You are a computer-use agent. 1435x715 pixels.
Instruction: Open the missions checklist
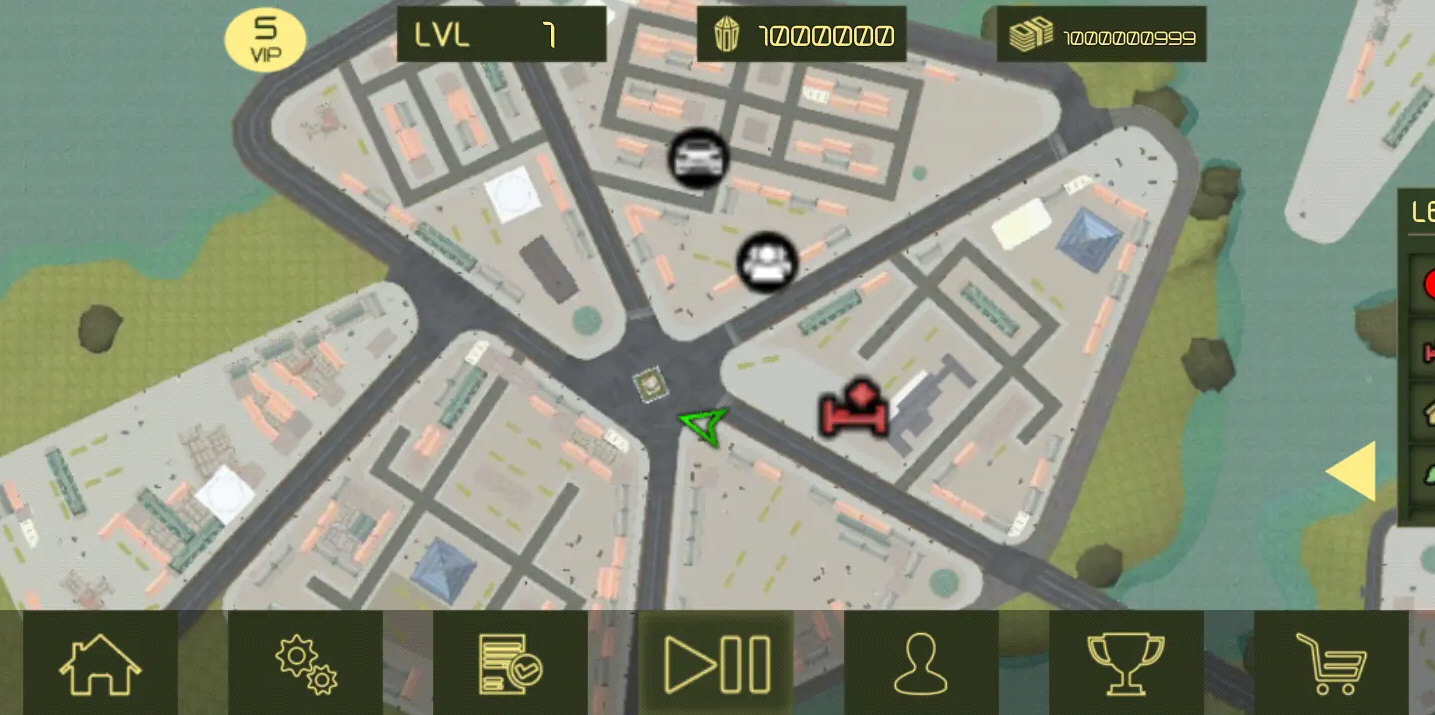tap(510, 663)
